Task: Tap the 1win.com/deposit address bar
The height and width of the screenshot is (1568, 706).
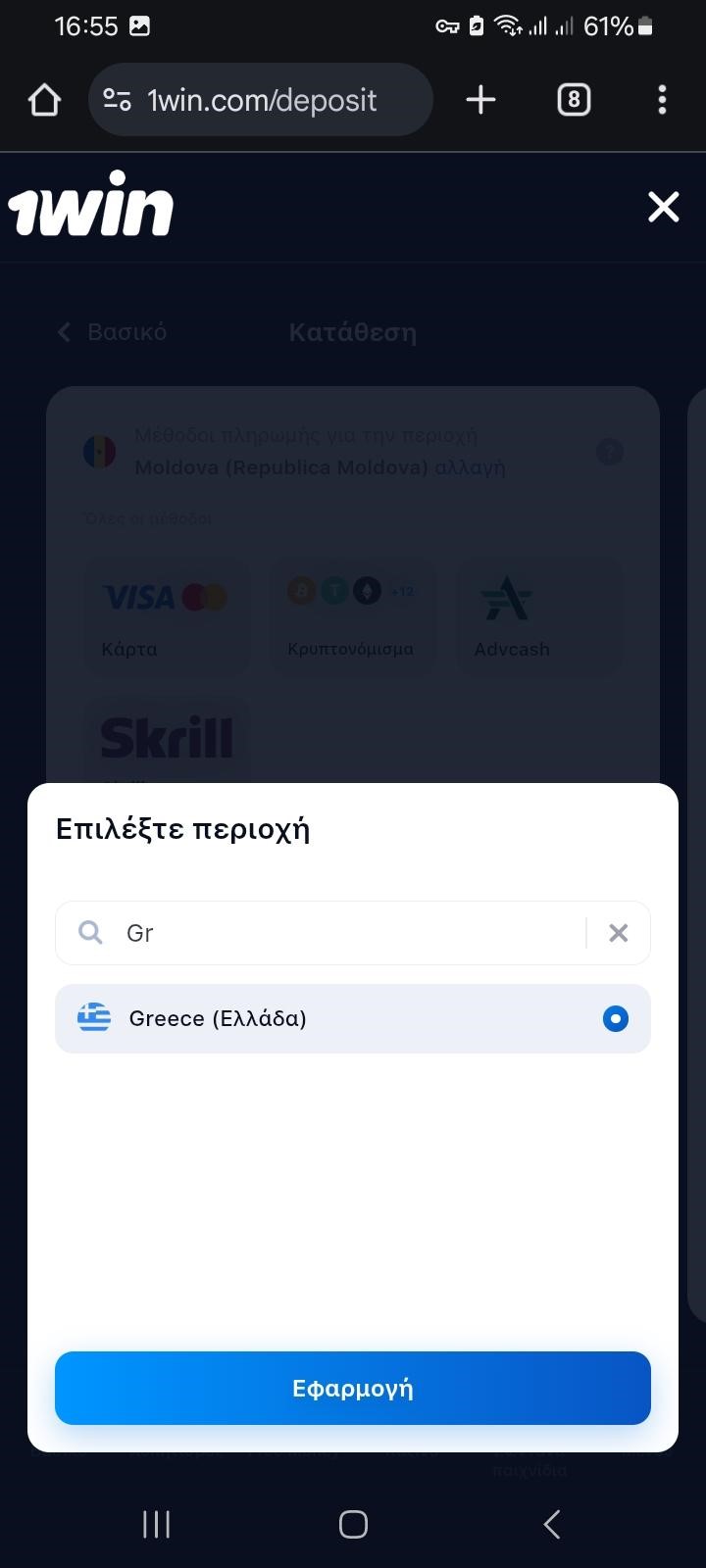Action: (x=261, y=100)
